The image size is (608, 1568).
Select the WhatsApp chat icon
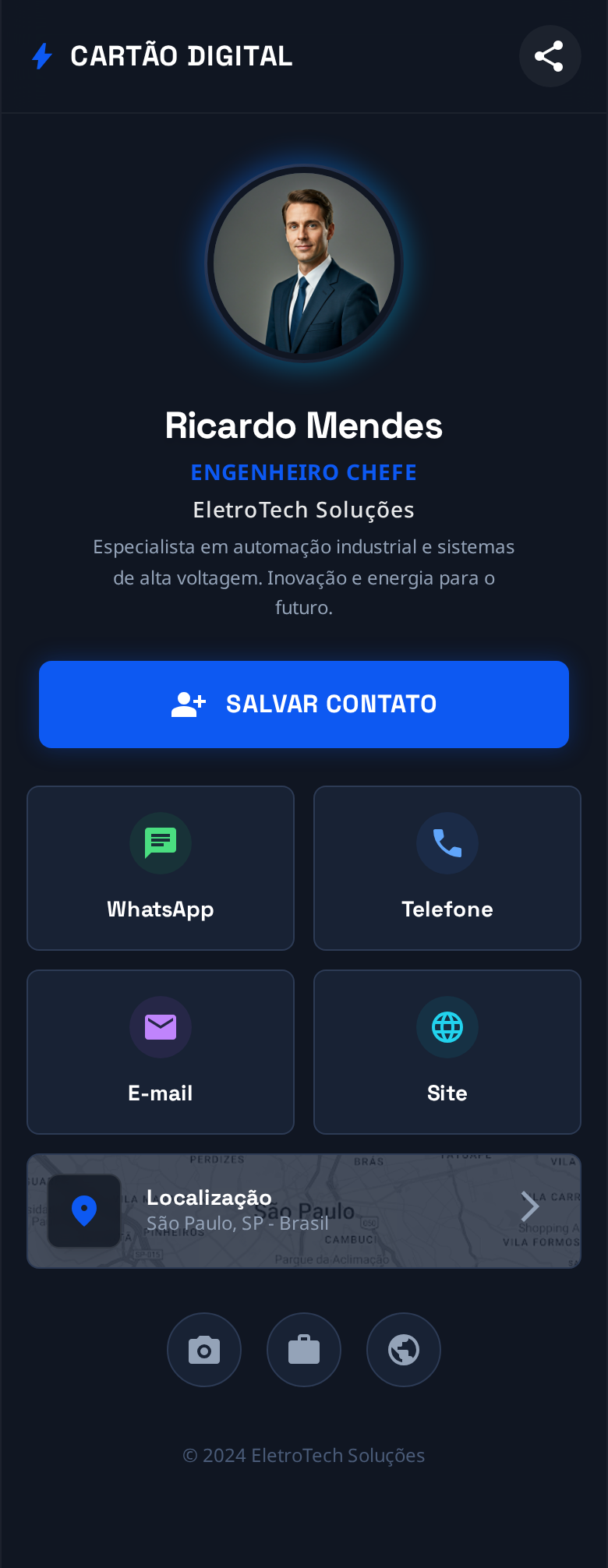(x=161, y=843)
